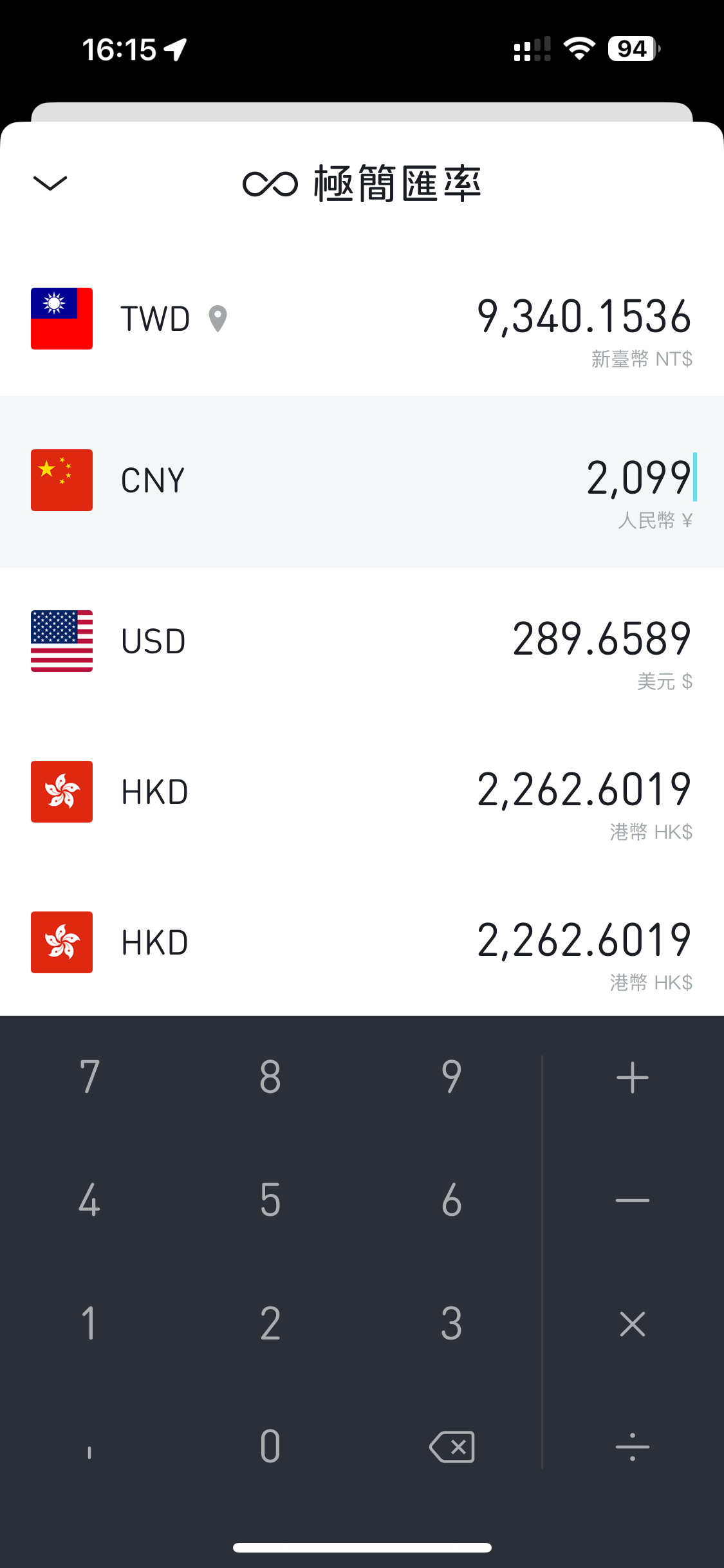This screenshot has width=724, height=1568.
Task: Collapse the sheet with the down chevron
Action: 50,183
